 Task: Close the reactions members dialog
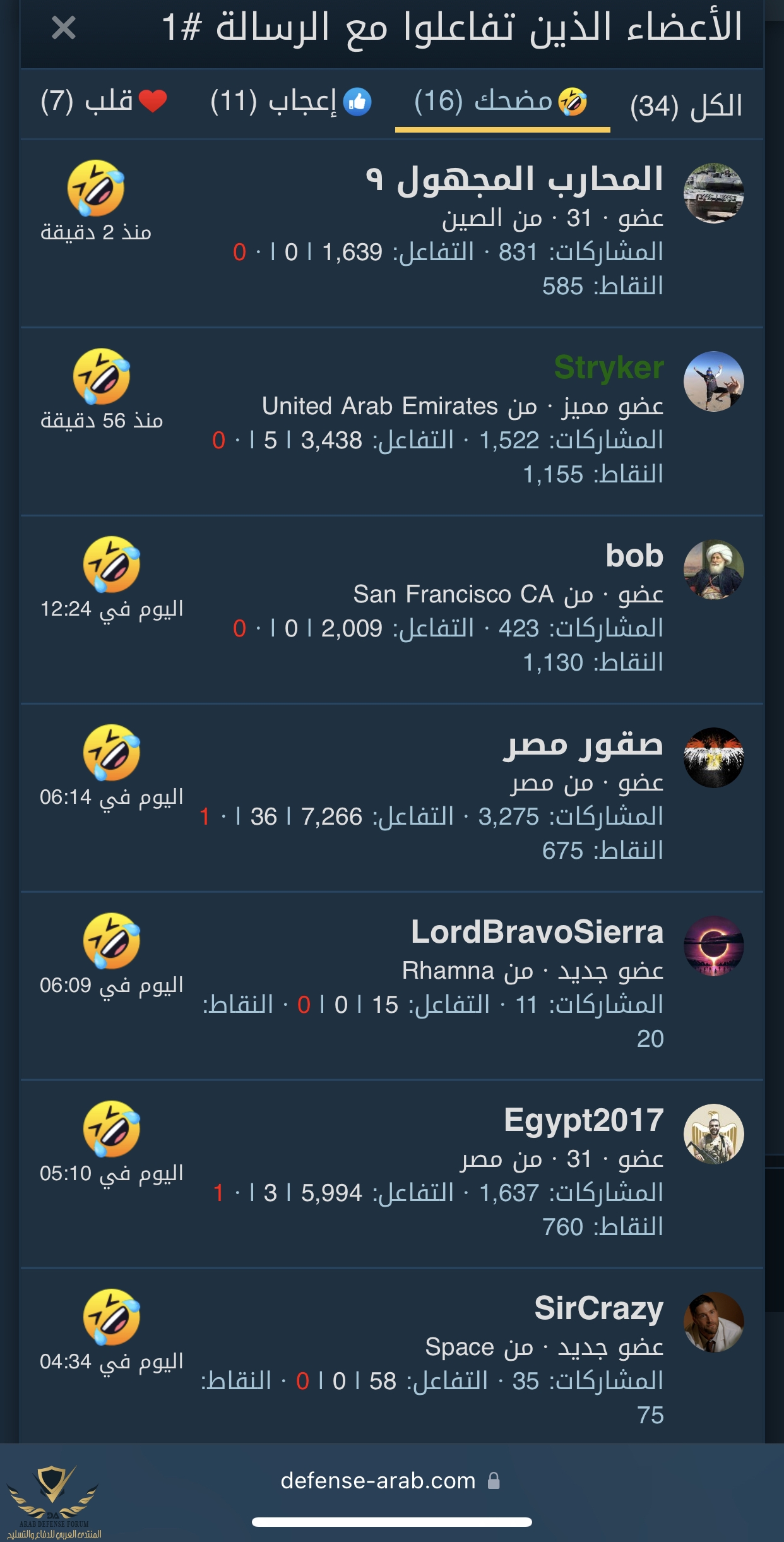coord(64,28)
